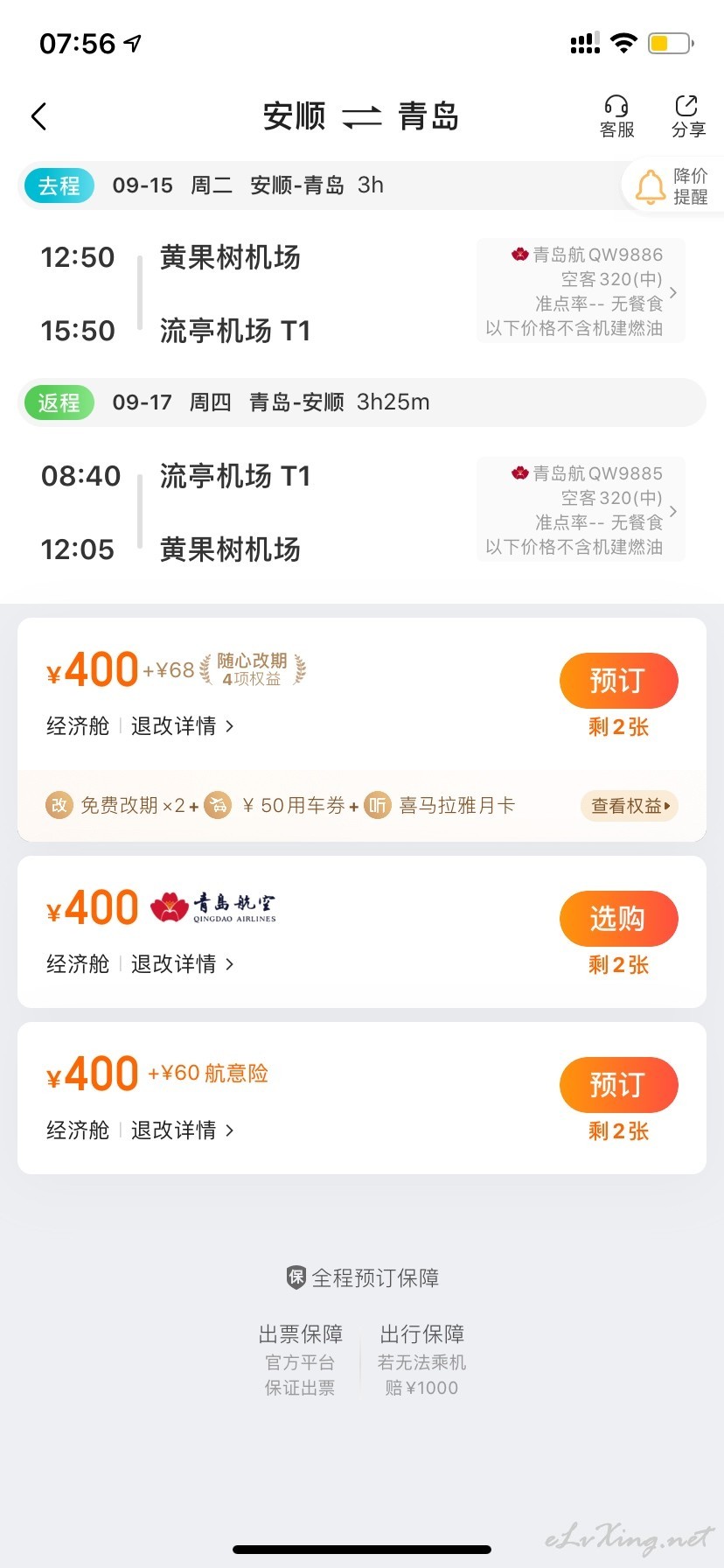Share this flight via 分享 icon

pos(688,116)
